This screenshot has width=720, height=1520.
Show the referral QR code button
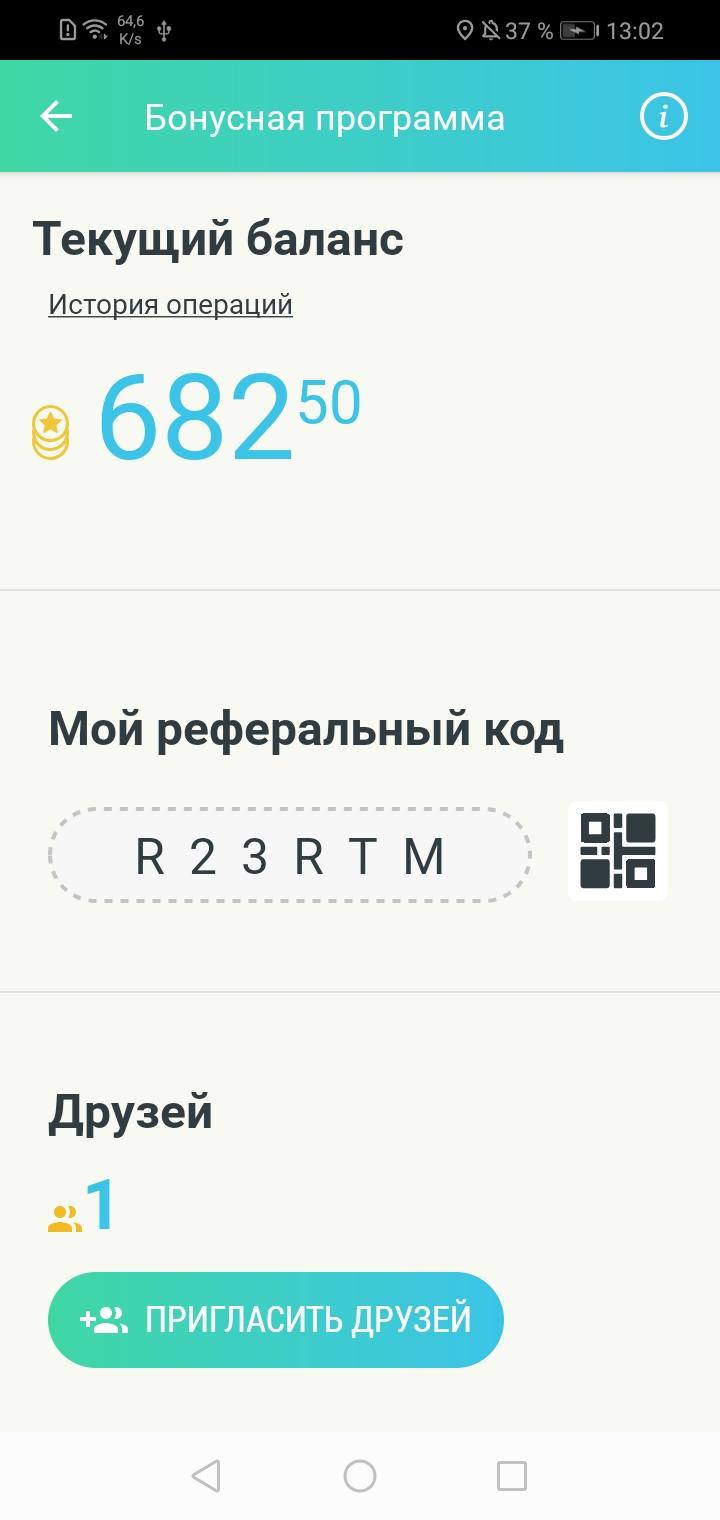[x=617, y=851]
